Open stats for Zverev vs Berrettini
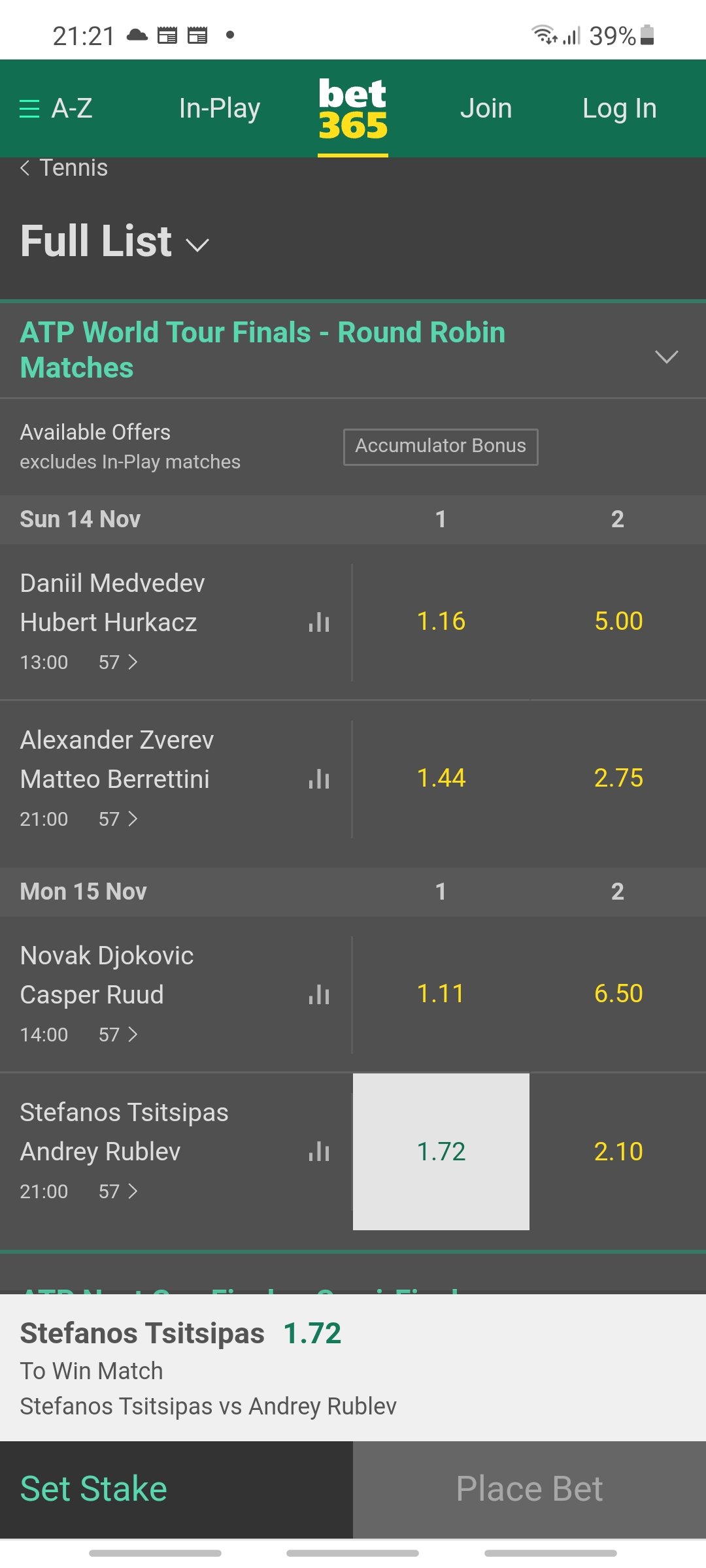The image size is (706, 1568). pyautogui.click(x=319, y=779)
